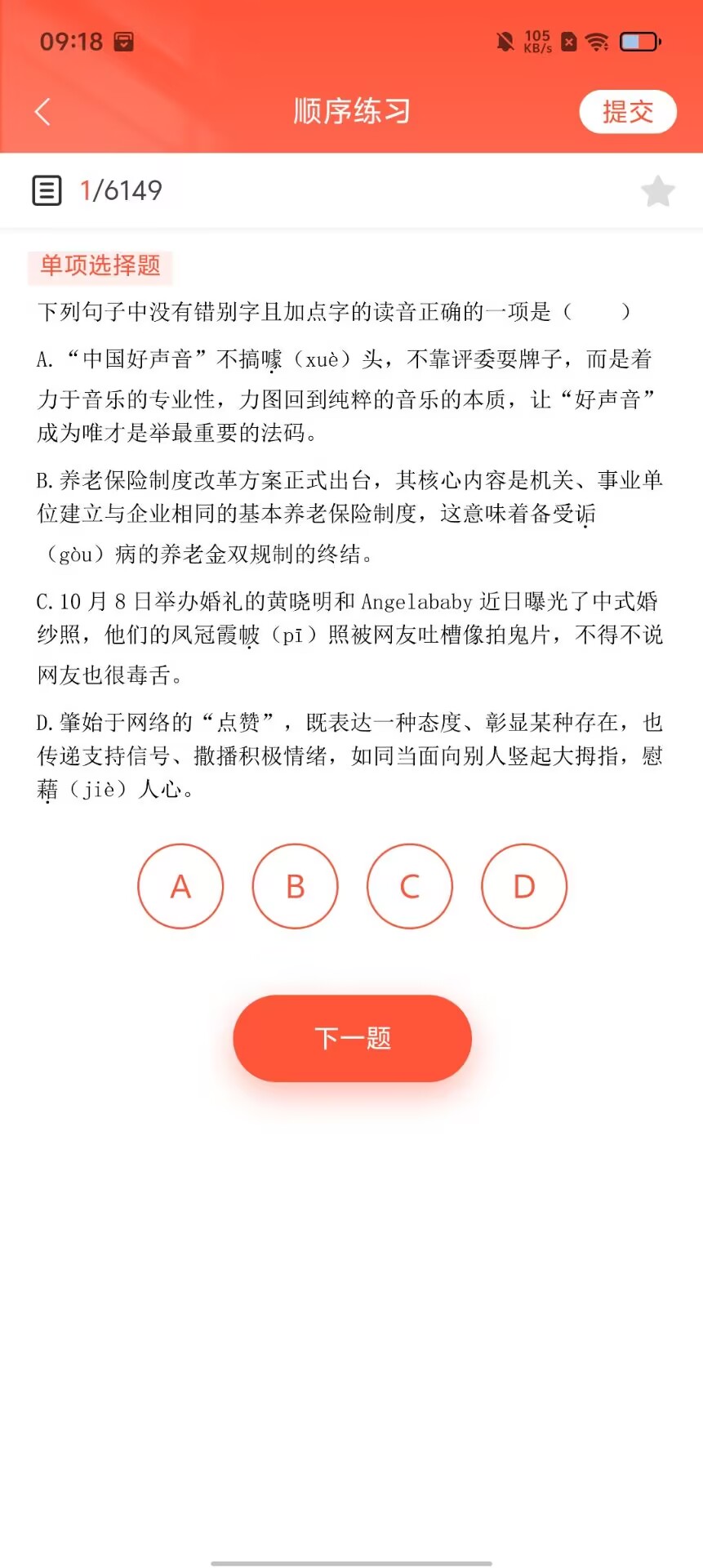
Task: Mark D as the answer
Action: [524, 886]
